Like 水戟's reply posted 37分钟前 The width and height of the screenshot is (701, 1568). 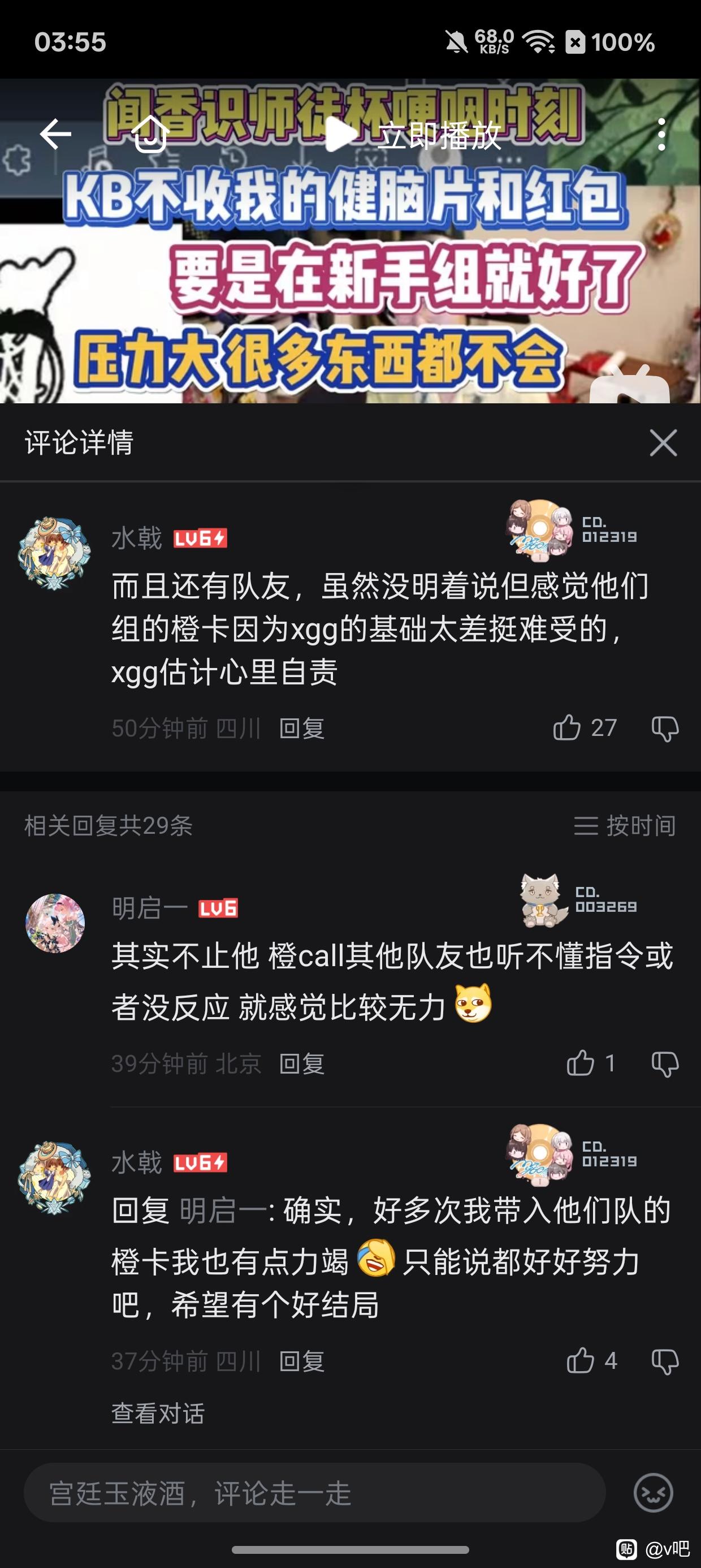coord(581,1360)
